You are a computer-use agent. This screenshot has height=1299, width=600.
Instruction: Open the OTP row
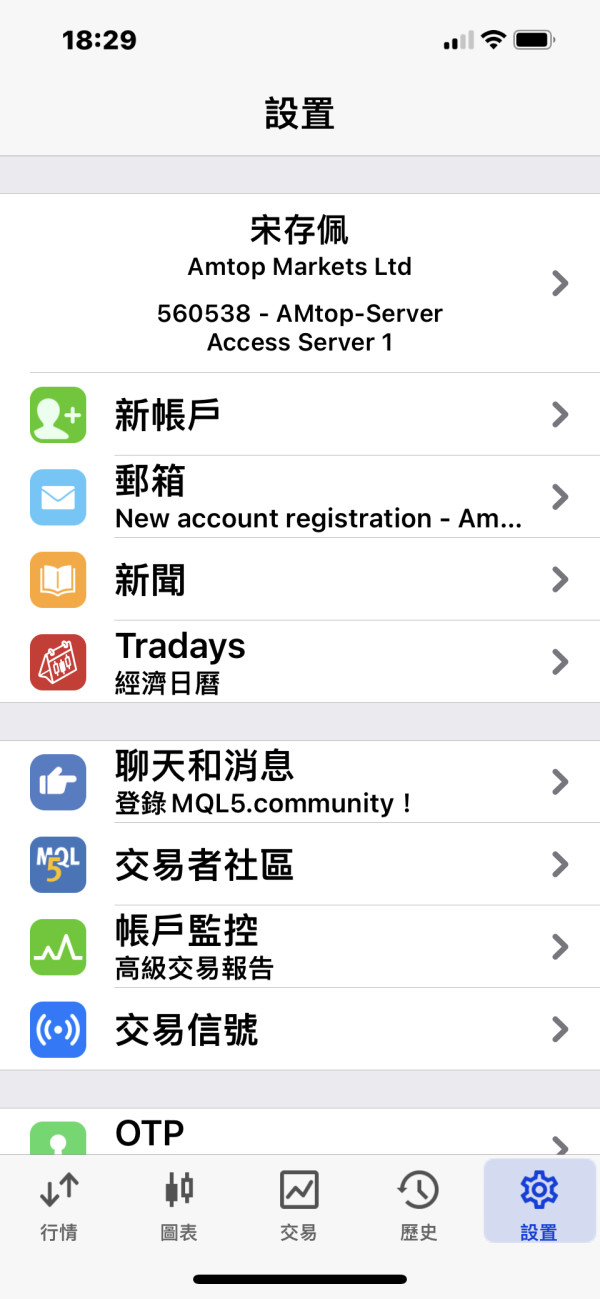(x=300, y=1134)
